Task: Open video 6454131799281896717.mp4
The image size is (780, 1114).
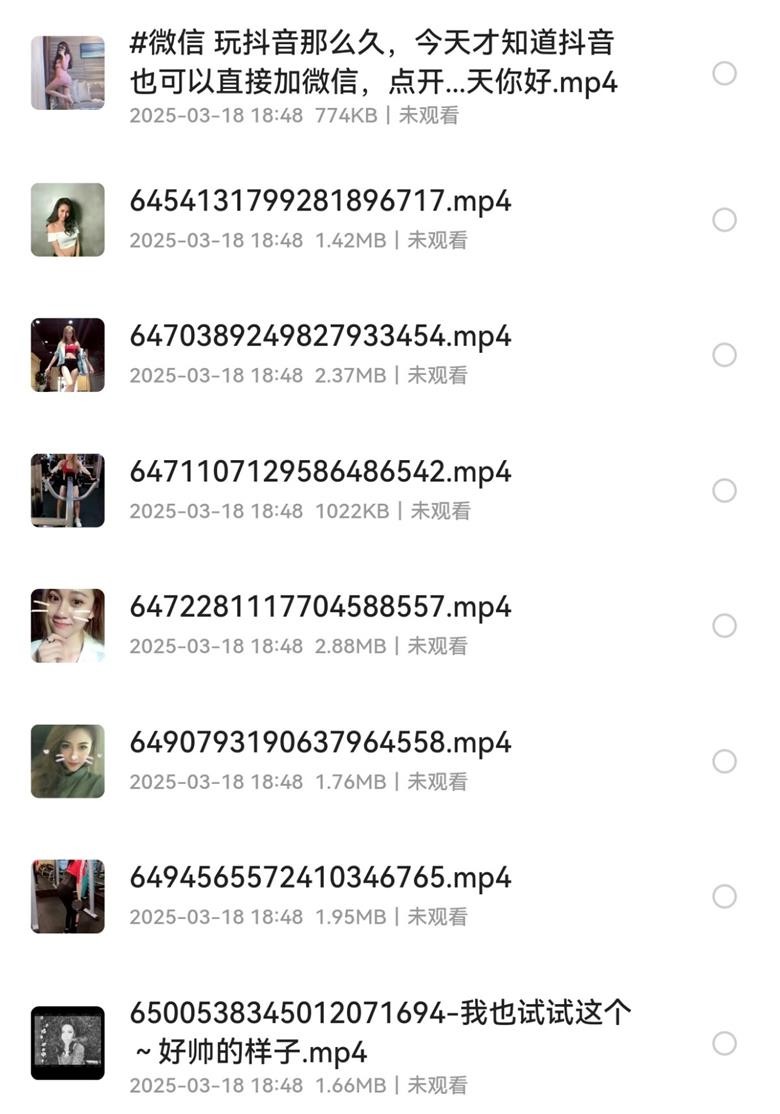Action: (x=320, y=202)
